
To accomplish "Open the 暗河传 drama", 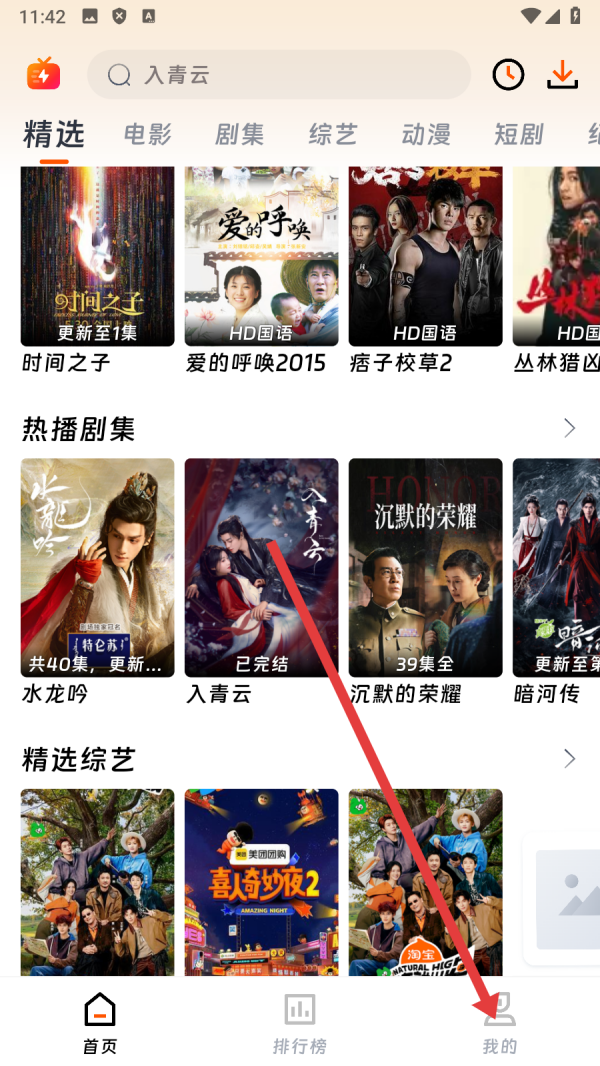I will point(556,567).
